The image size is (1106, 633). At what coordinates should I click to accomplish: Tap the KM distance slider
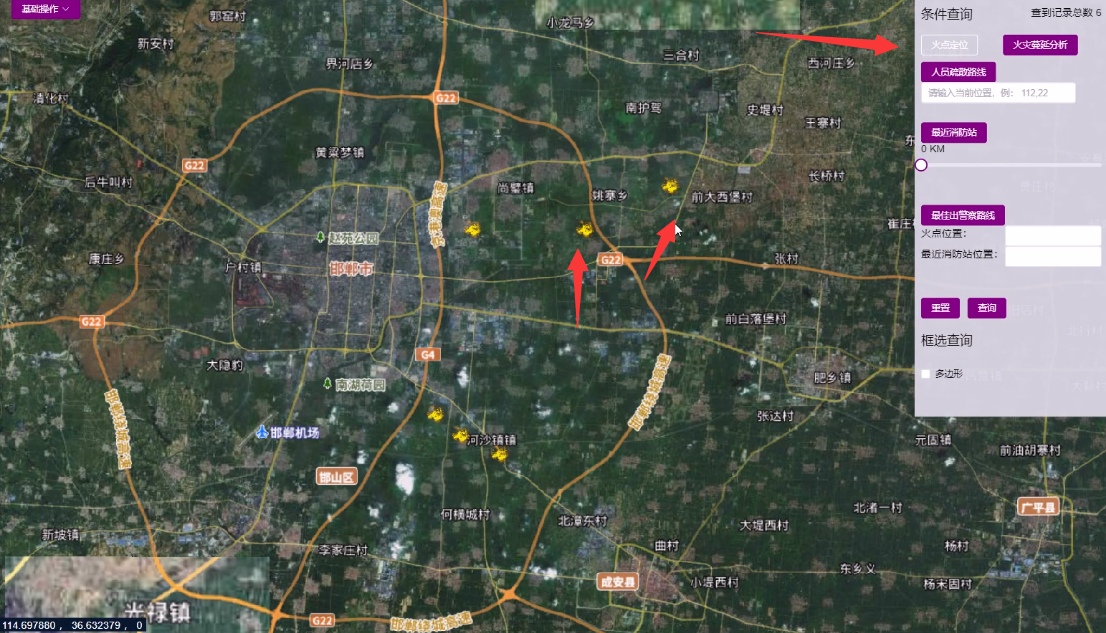[x=1010, y=165]
